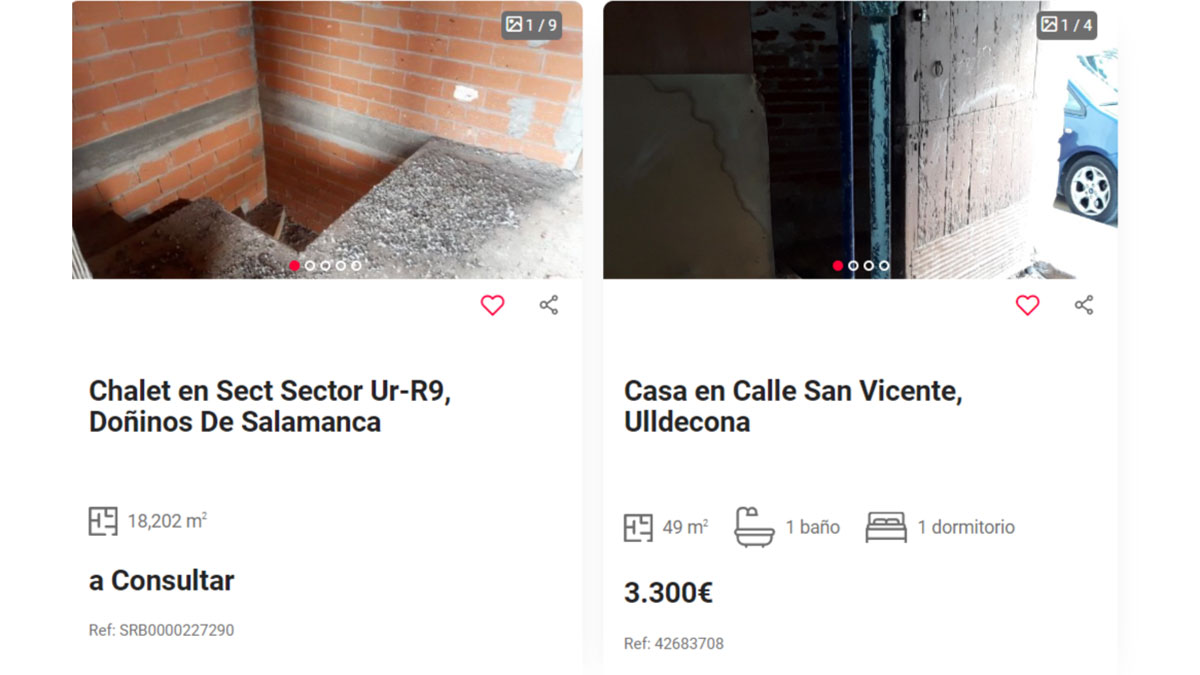Open Chalet en Sect Sector Ur-R9 listing title
The height and width of the screenshot is (675, 1200).
(x=270, y=406)
